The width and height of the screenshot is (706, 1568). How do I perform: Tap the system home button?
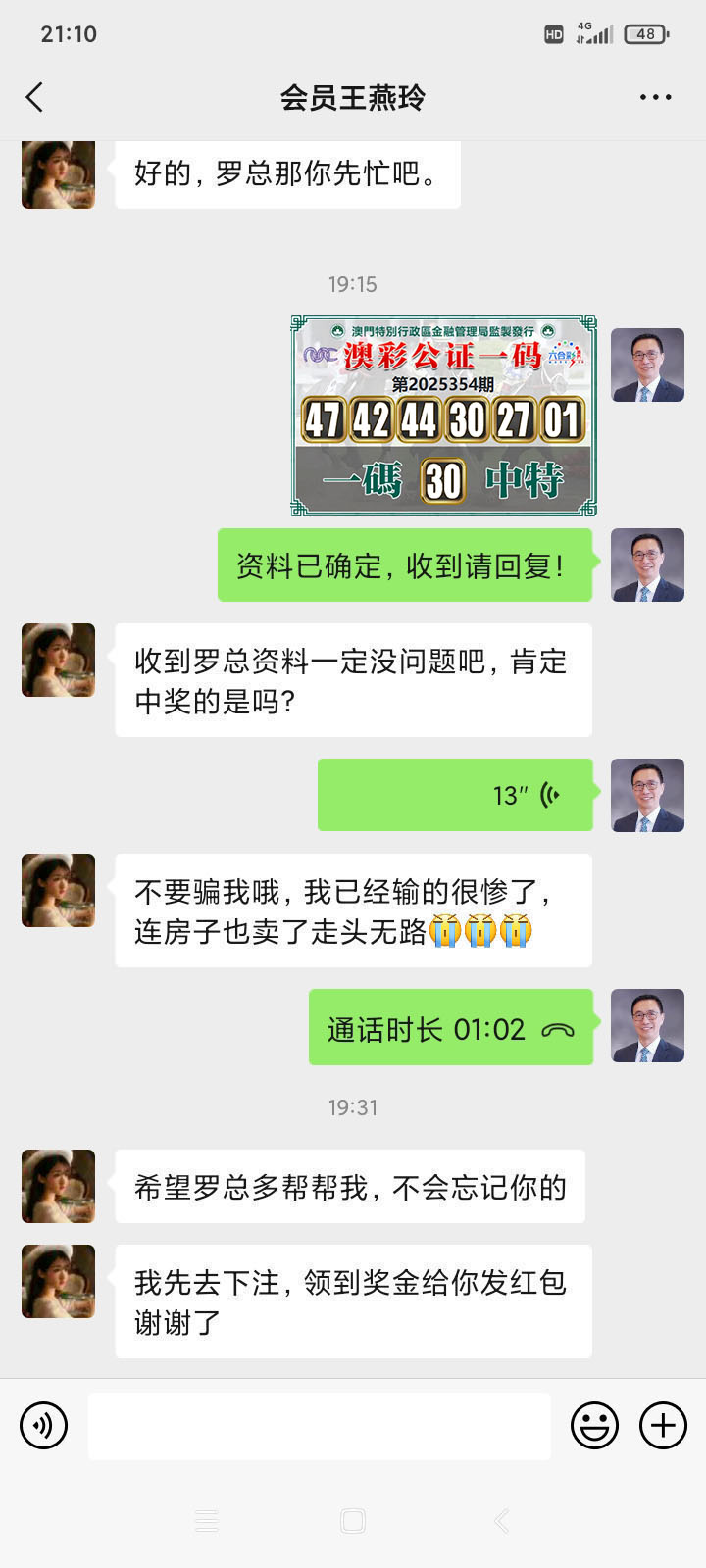[x=353, y=1521]
